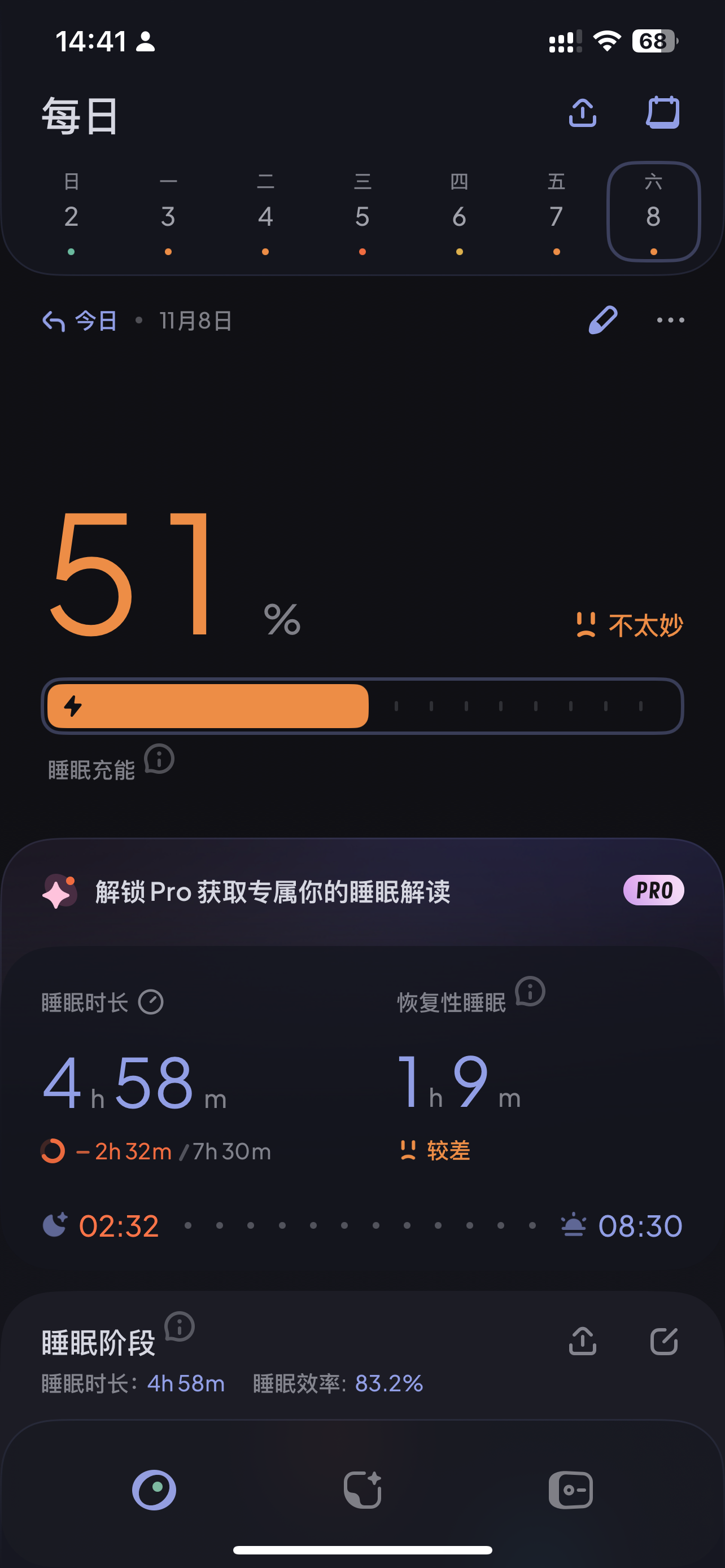Viewport: 725px width, 1568px height.
Task: Switch to the middle sparkle tab
Action: pyautogui.click(x=363, y=1490)
